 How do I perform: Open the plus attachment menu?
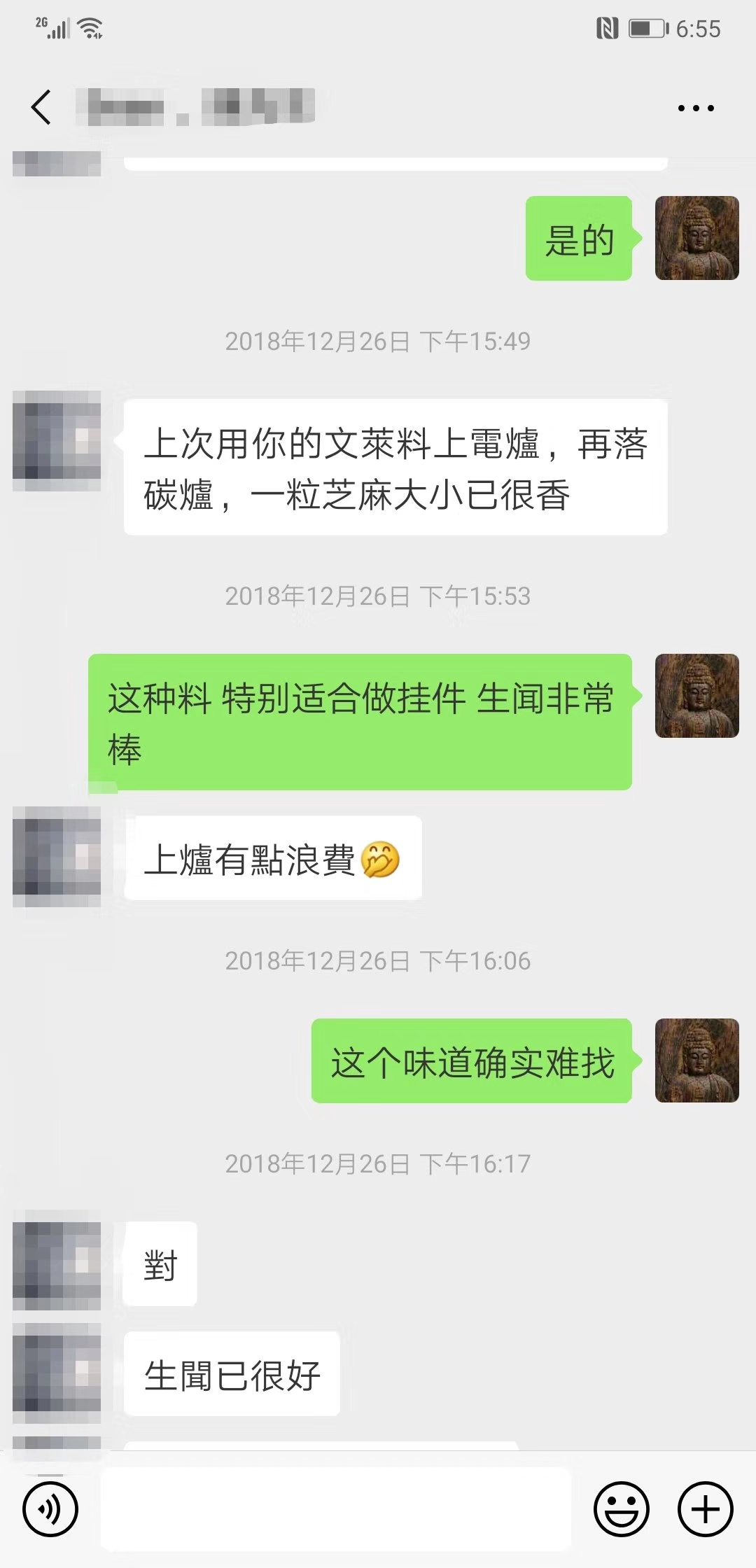(705, 1508)
